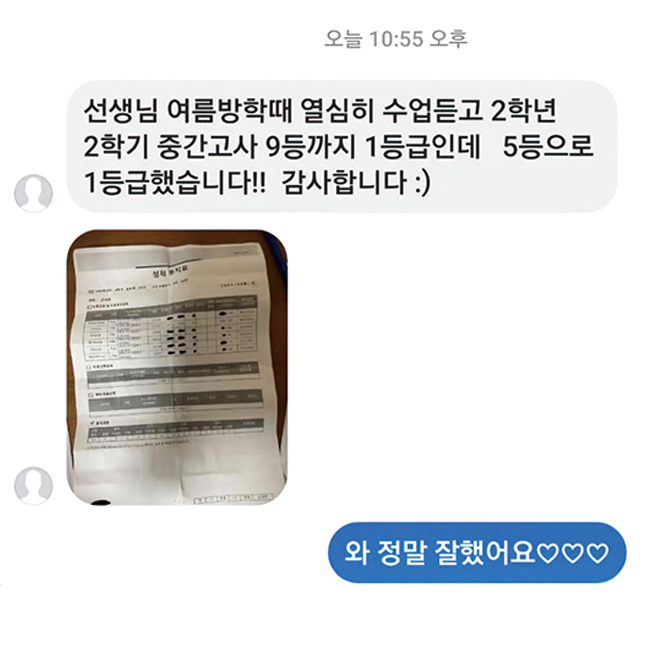
Task: Tap the sender's avatar beside the text message
Action: pos(33,192)
